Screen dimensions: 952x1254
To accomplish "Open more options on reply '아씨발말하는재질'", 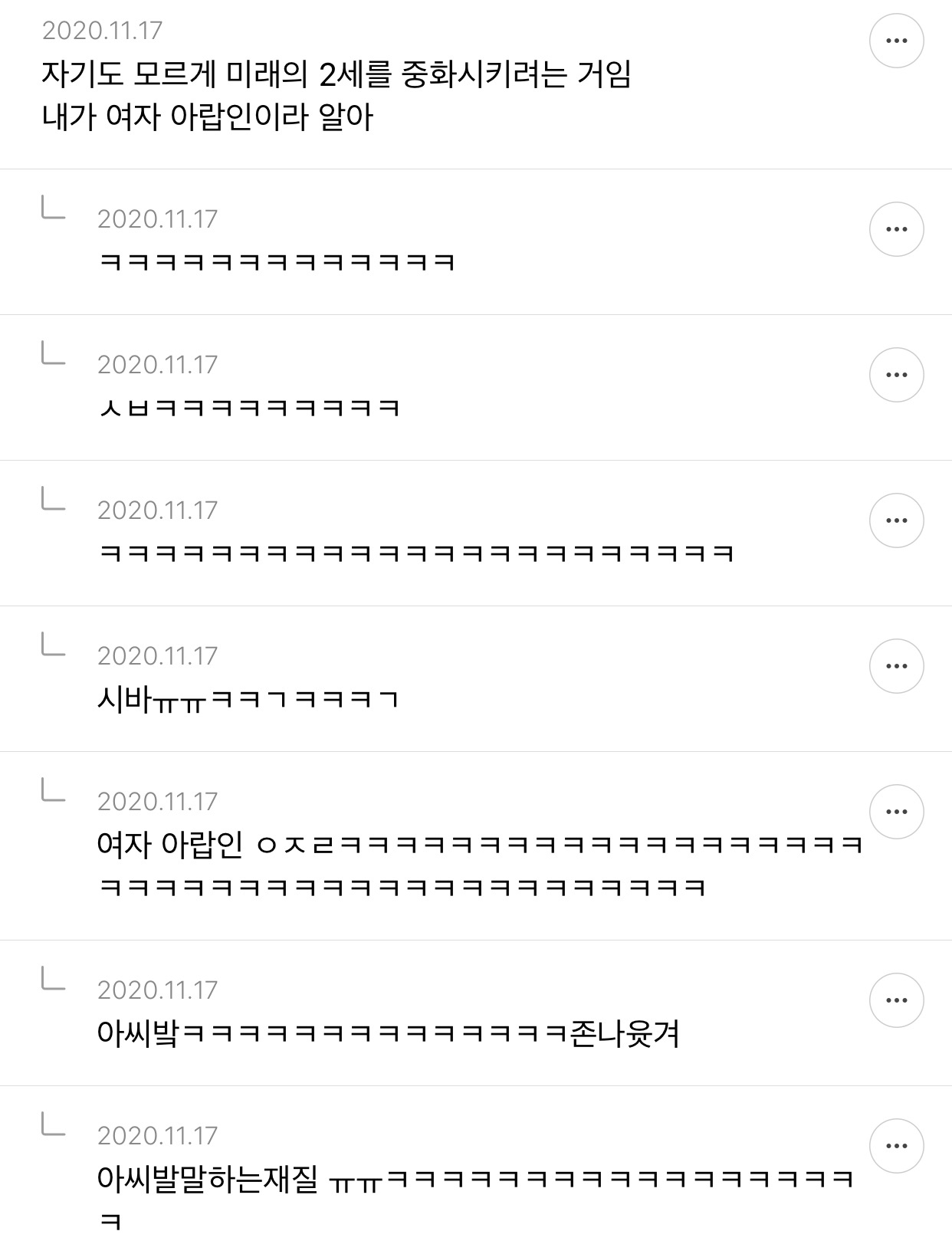I will [x=896, y=1146].
